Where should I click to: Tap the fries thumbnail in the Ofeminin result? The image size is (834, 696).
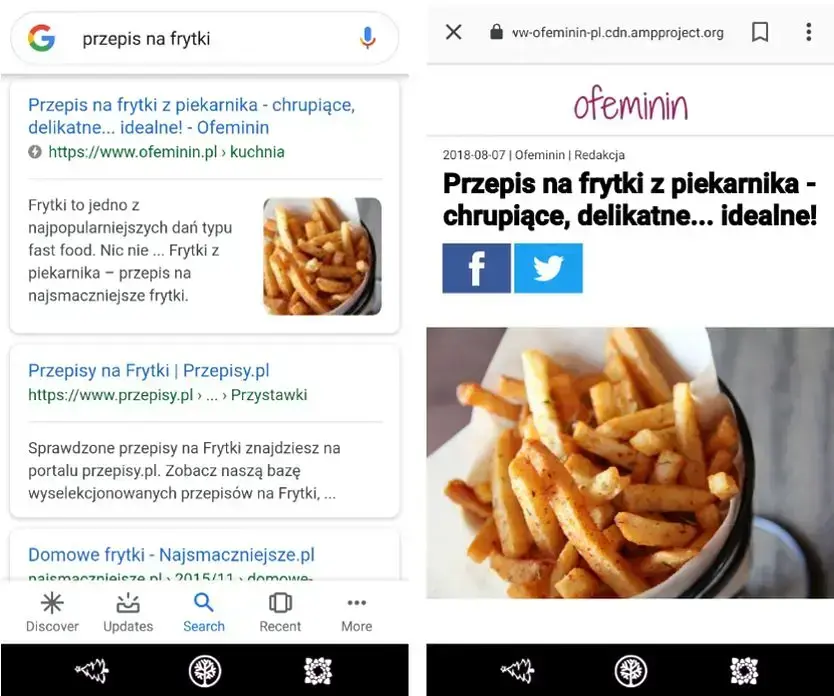(322, 256)
